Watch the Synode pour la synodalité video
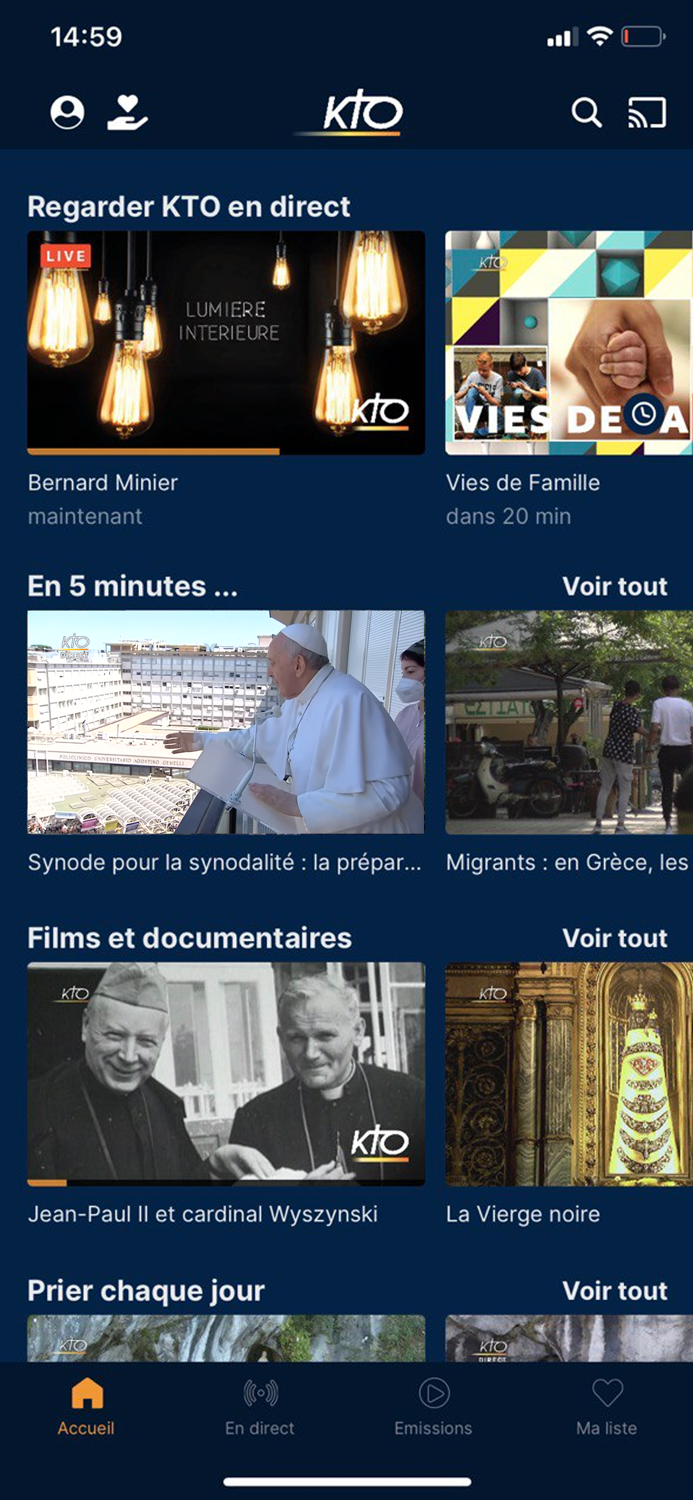The width and height of the screenshot is (693, 1500). point(226,722)
